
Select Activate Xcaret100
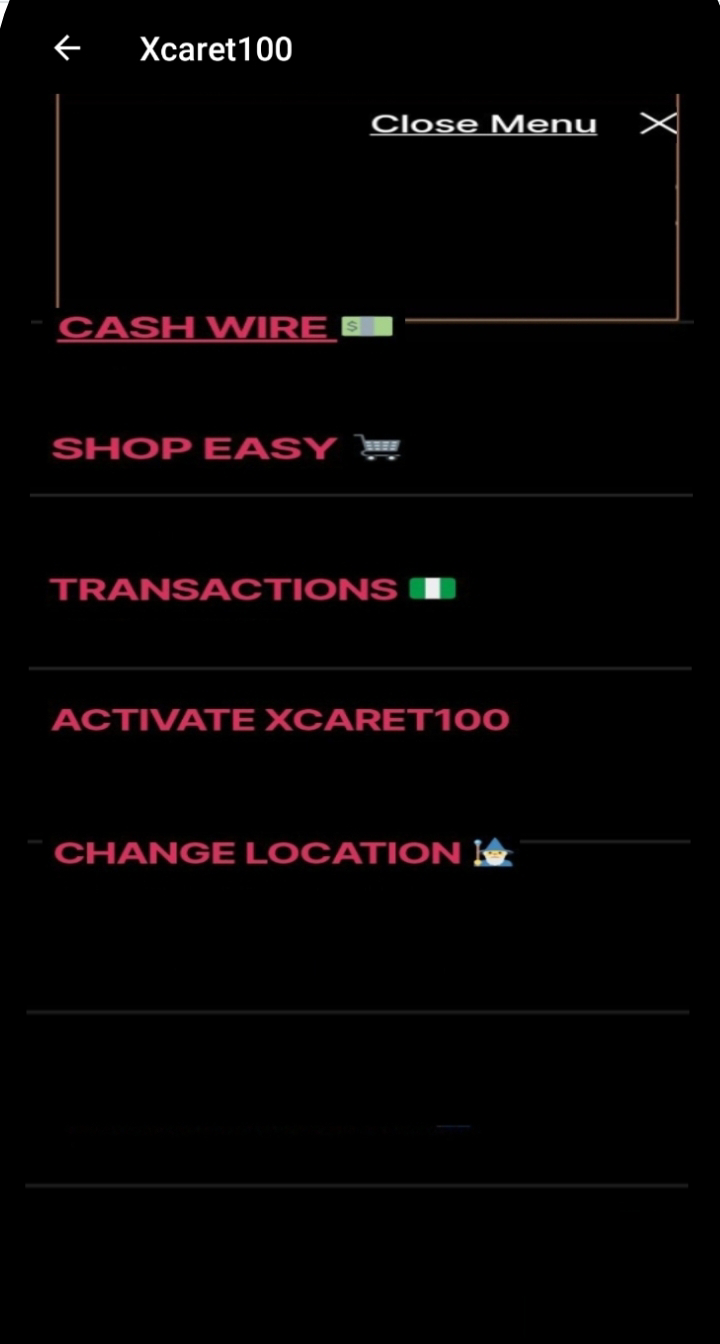[x=280, y=720]
